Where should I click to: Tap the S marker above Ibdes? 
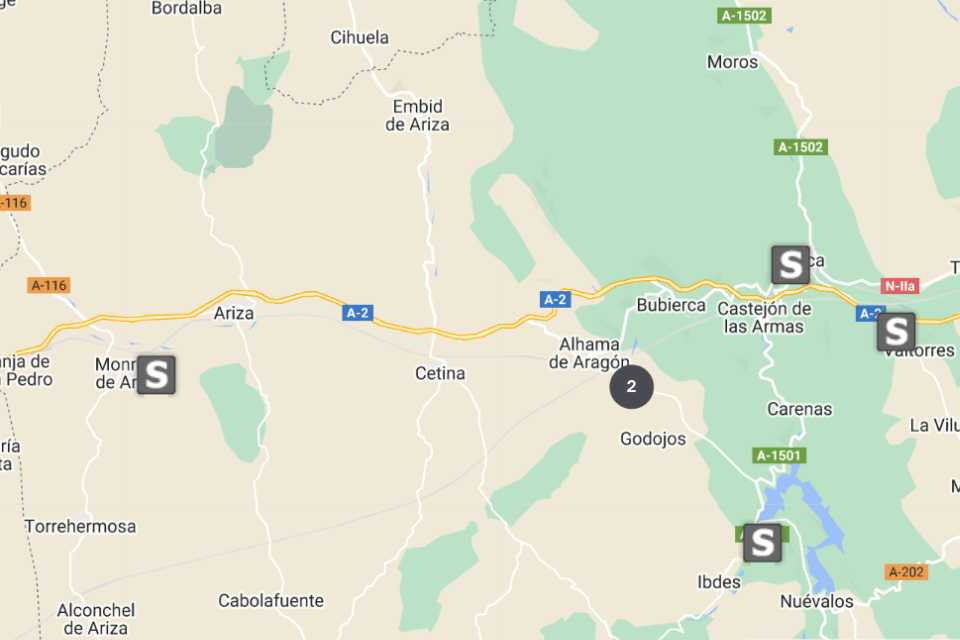tap(762, 542)
